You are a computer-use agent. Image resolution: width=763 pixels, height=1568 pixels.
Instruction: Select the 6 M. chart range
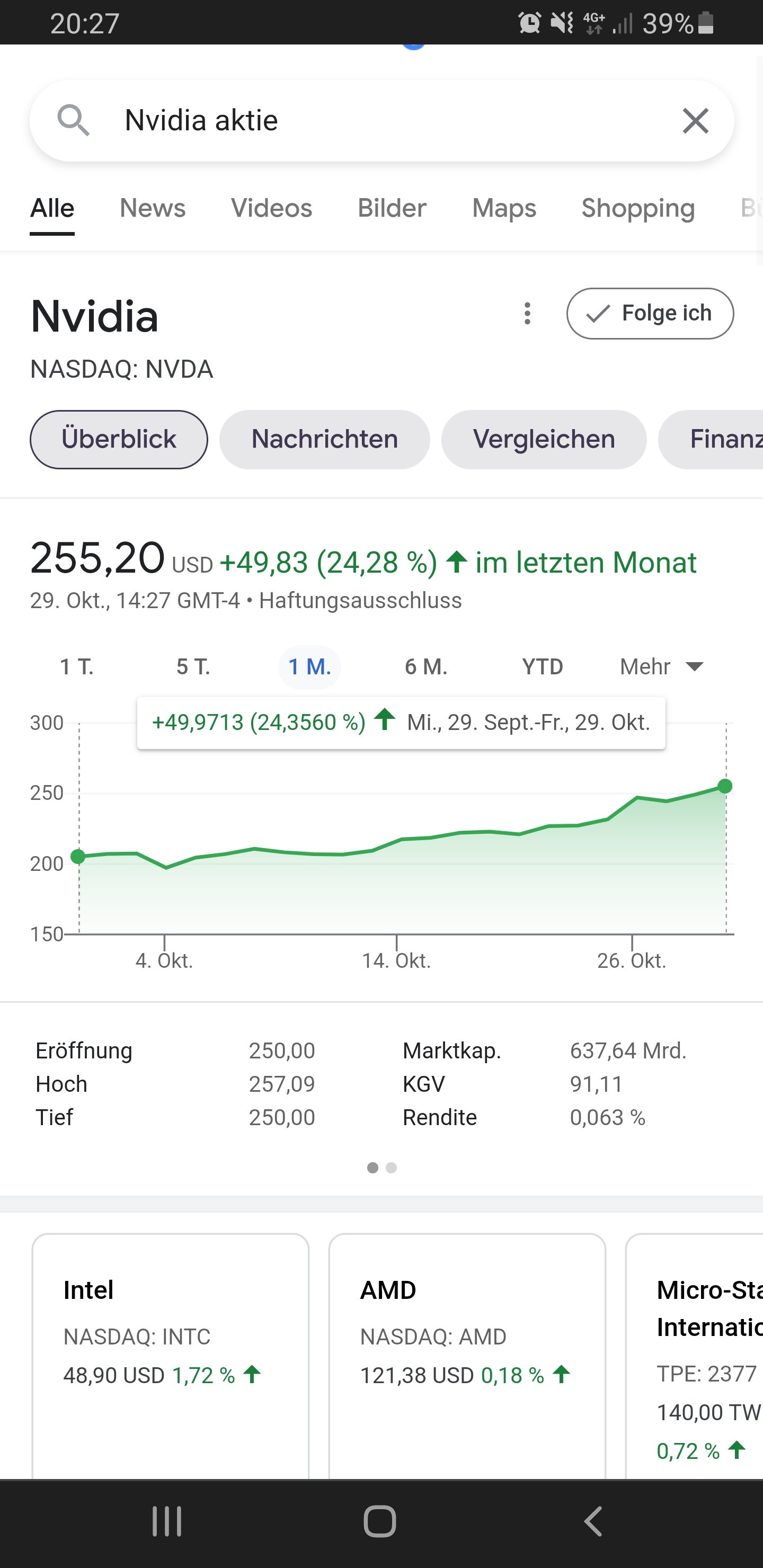(426, 667)
